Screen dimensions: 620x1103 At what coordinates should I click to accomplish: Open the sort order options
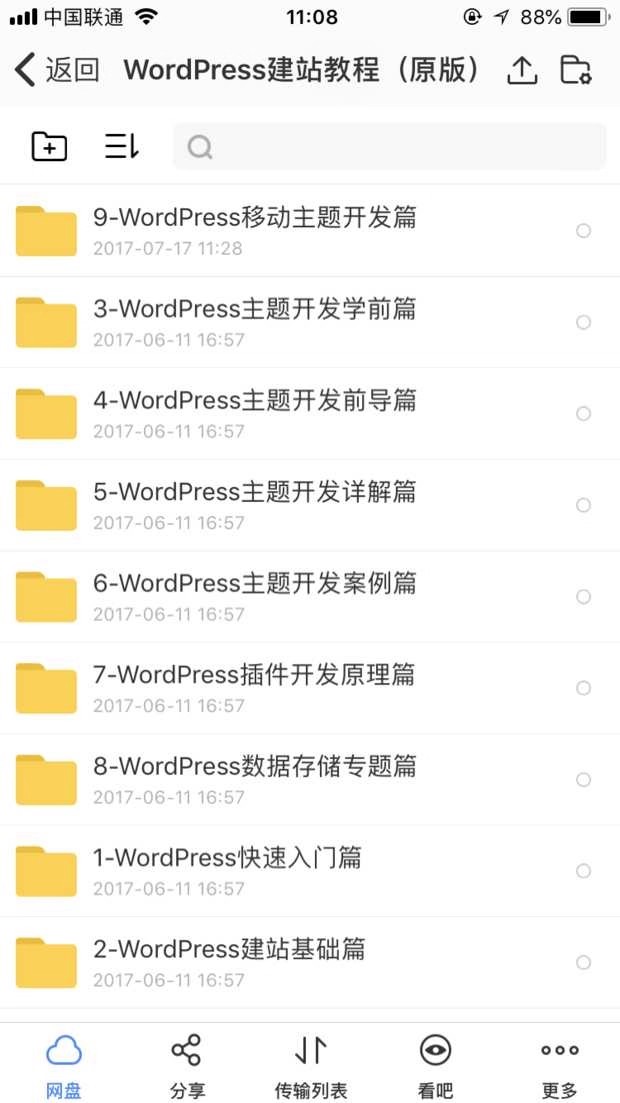click(x=121, y=147)
